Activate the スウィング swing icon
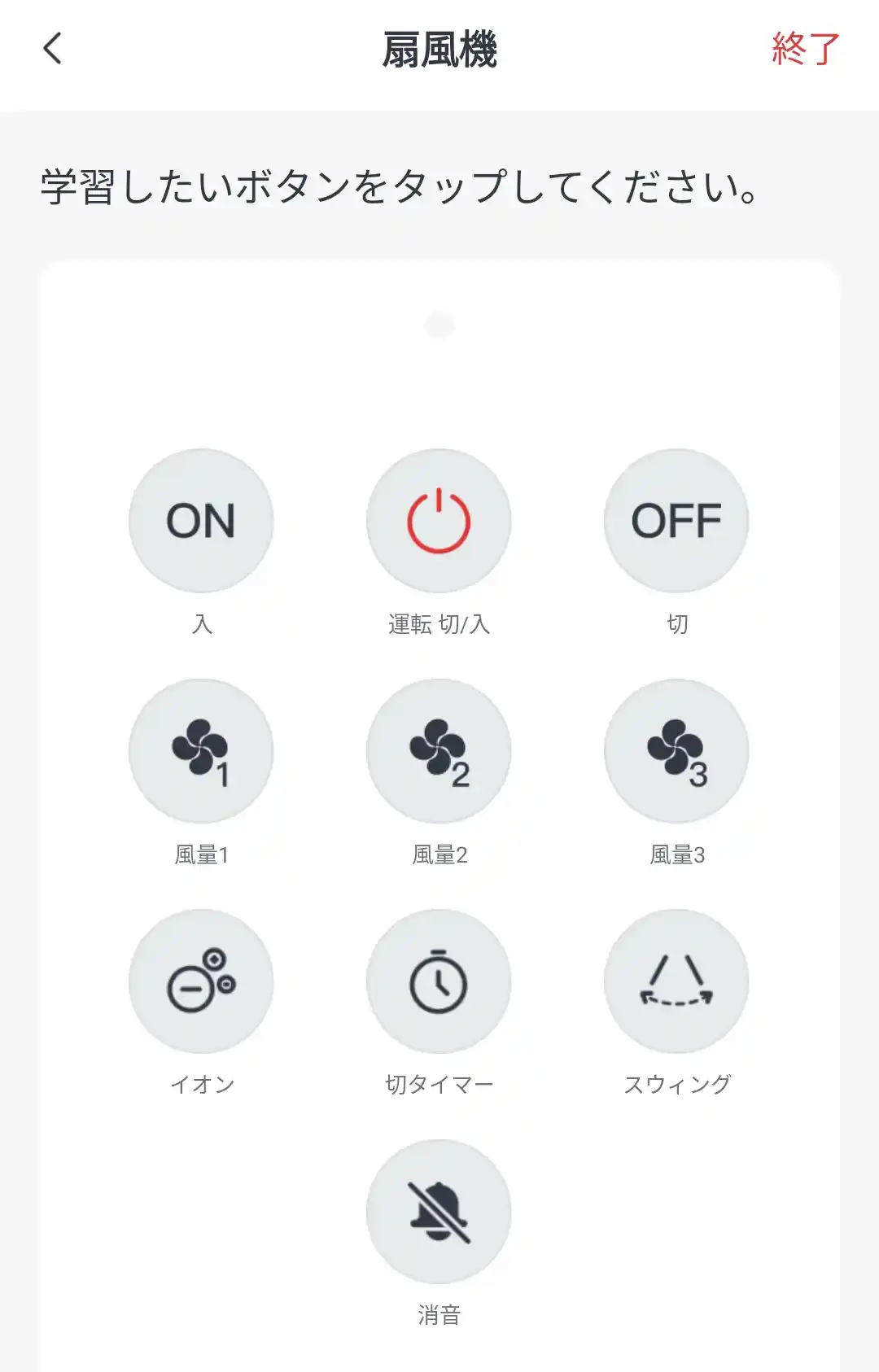 pyautogui.click(x=676, y=983)
